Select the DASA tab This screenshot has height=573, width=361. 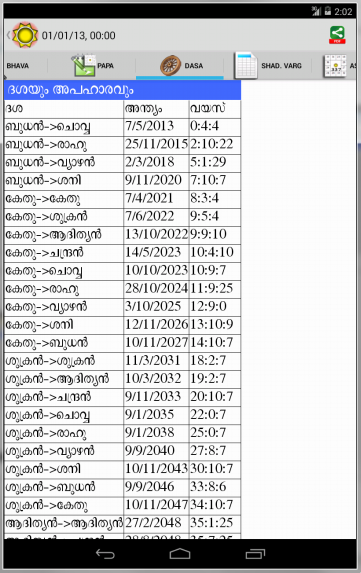(180, 66)
